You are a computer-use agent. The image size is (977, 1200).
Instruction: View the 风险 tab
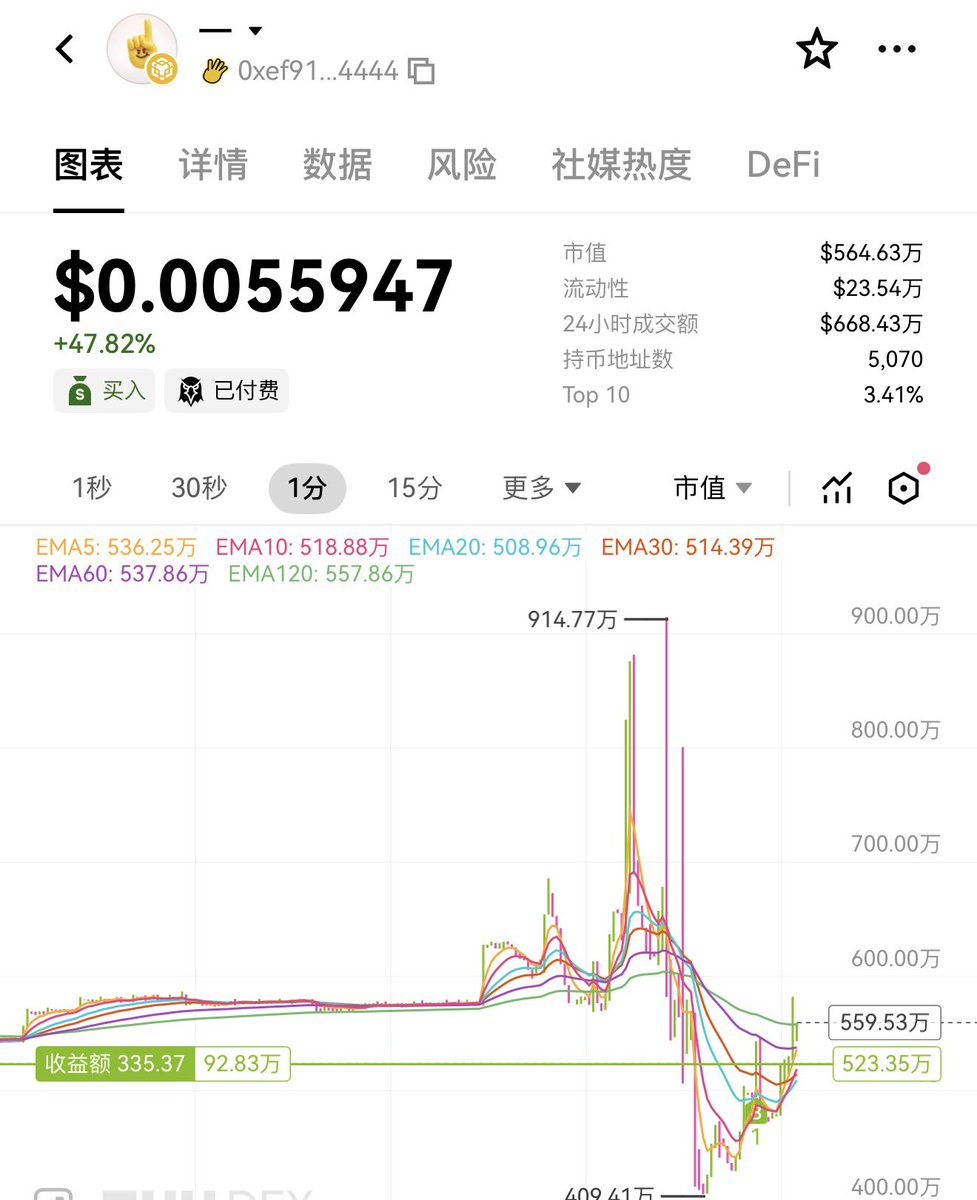(x=461, y=165)
